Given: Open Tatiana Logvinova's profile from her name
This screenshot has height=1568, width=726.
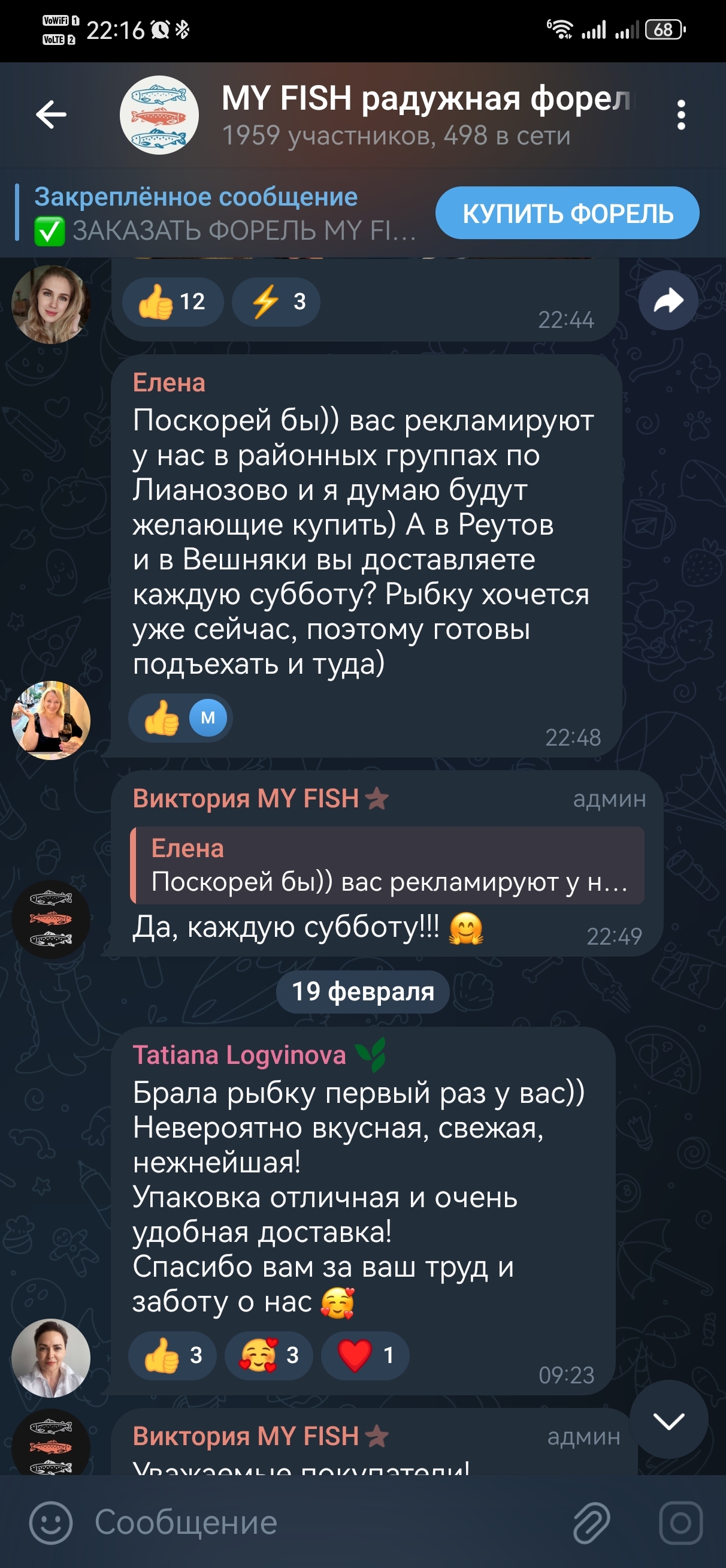Looking at the screenshot, I should [239, 1055].
